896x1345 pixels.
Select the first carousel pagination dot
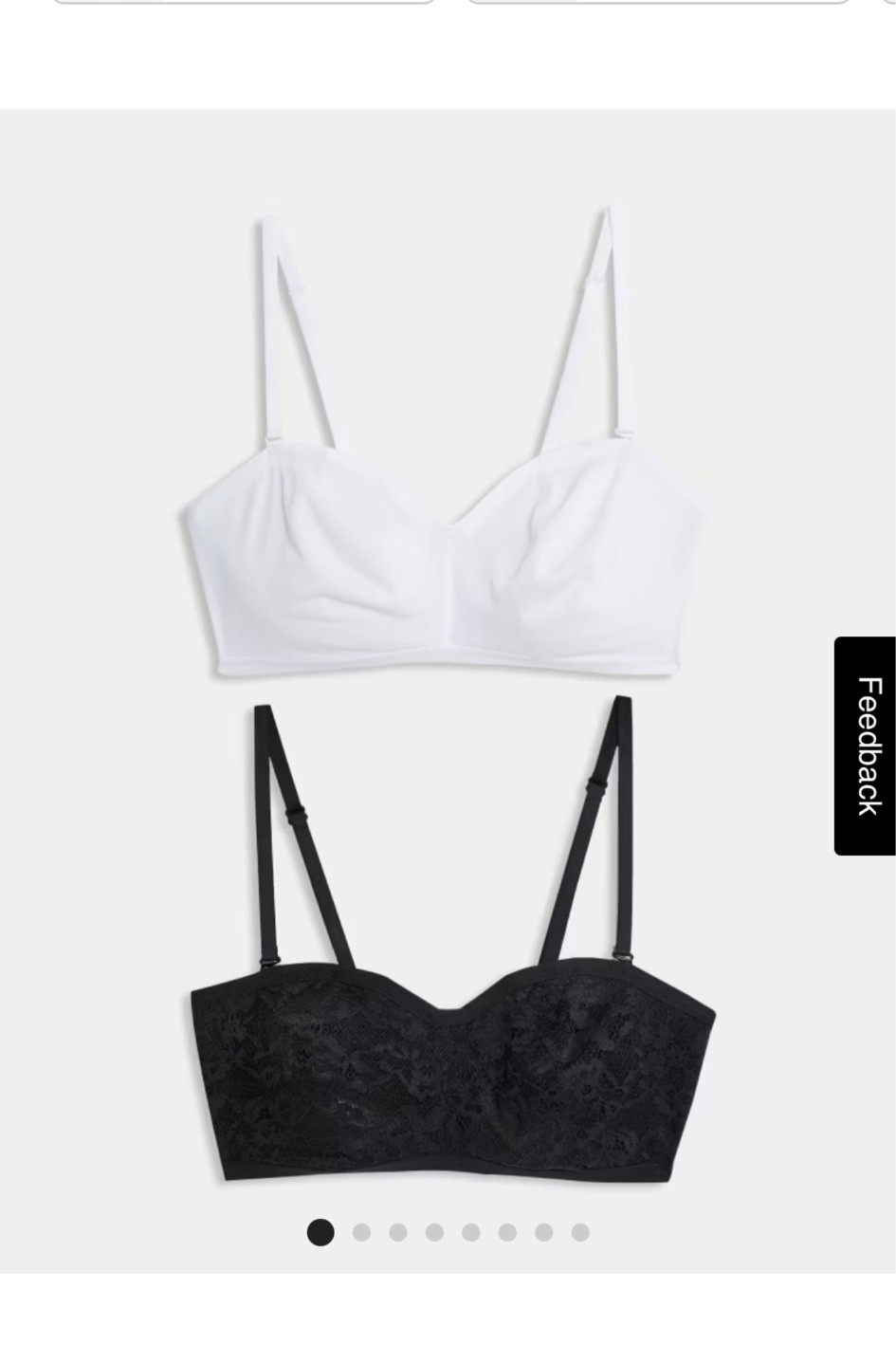[x=320, y=1233]
